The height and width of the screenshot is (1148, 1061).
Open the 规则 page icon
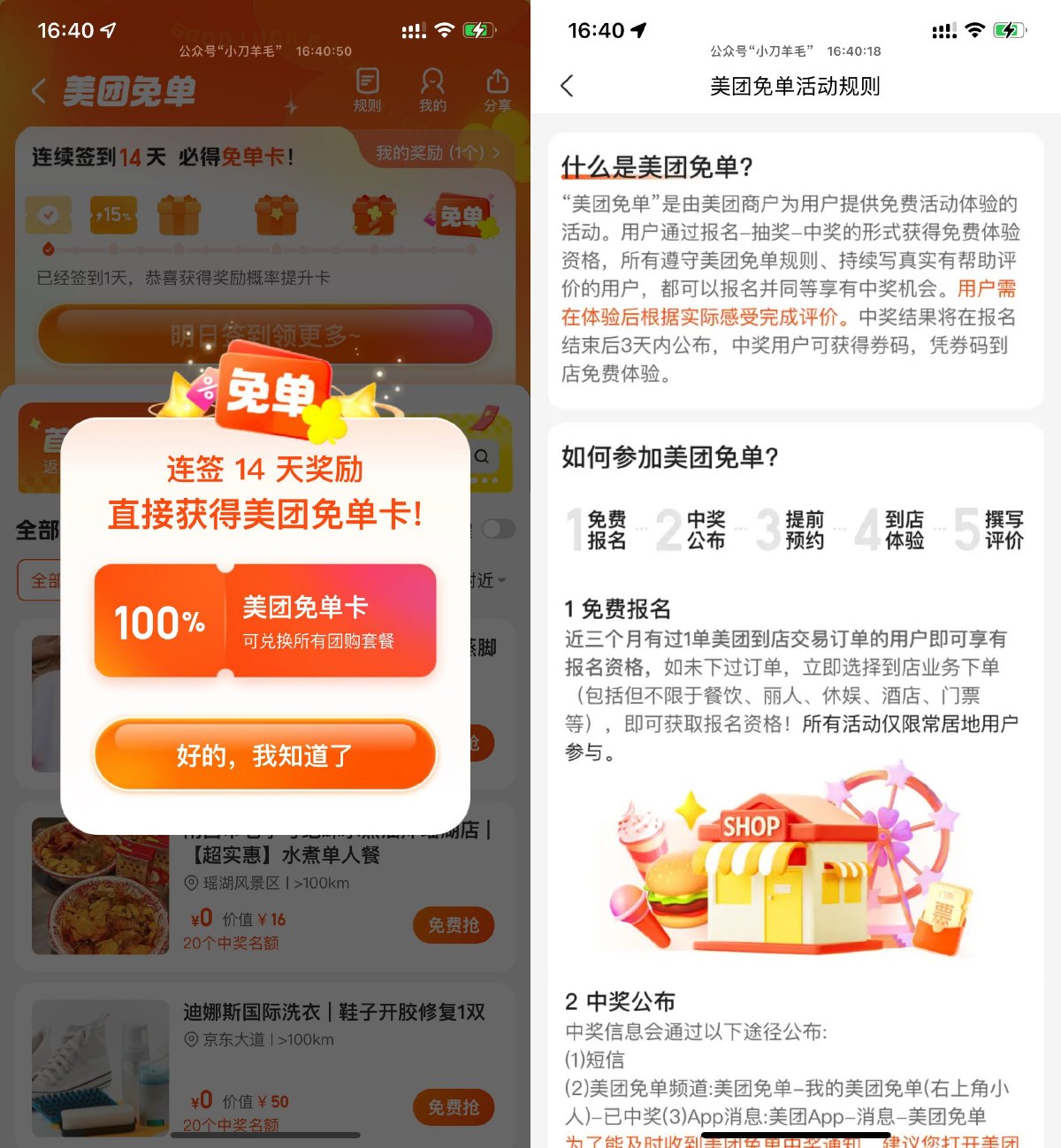pyautogui.click(x=367, y=90)
